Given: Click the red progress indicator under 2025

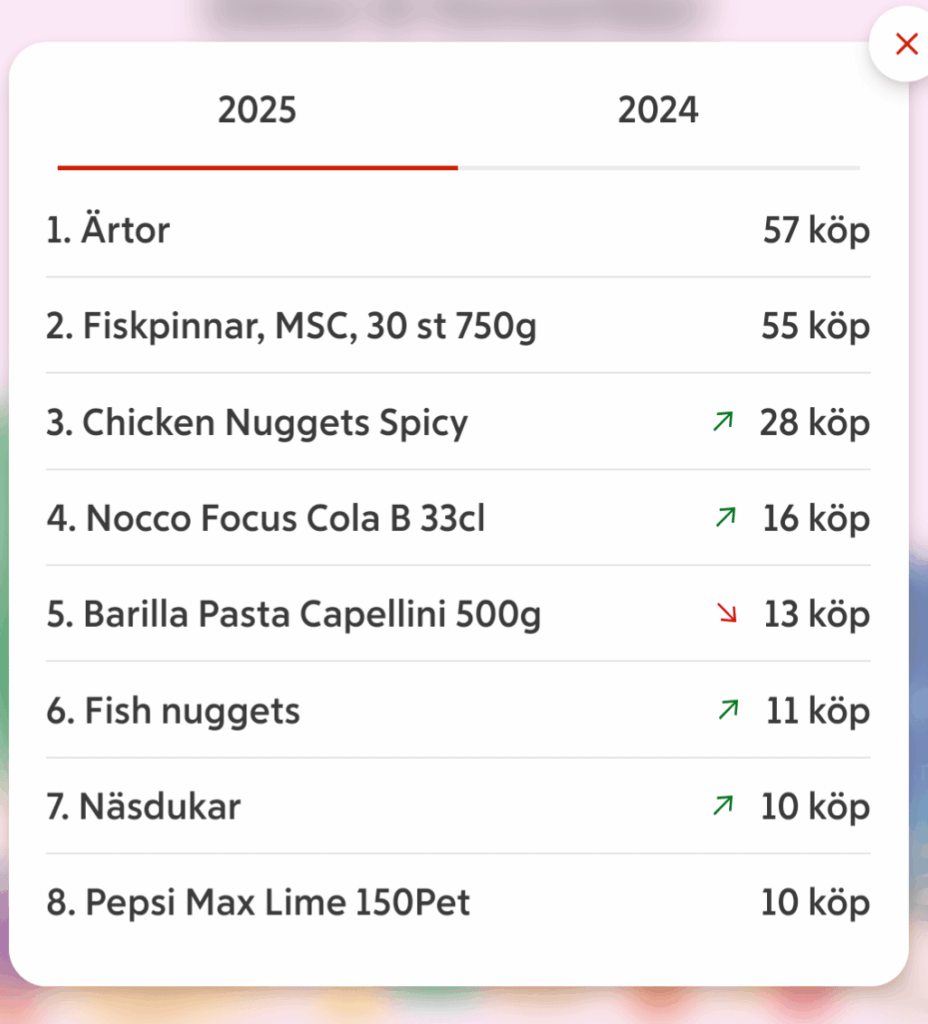Looking at the screenshot, I should 257,167.
